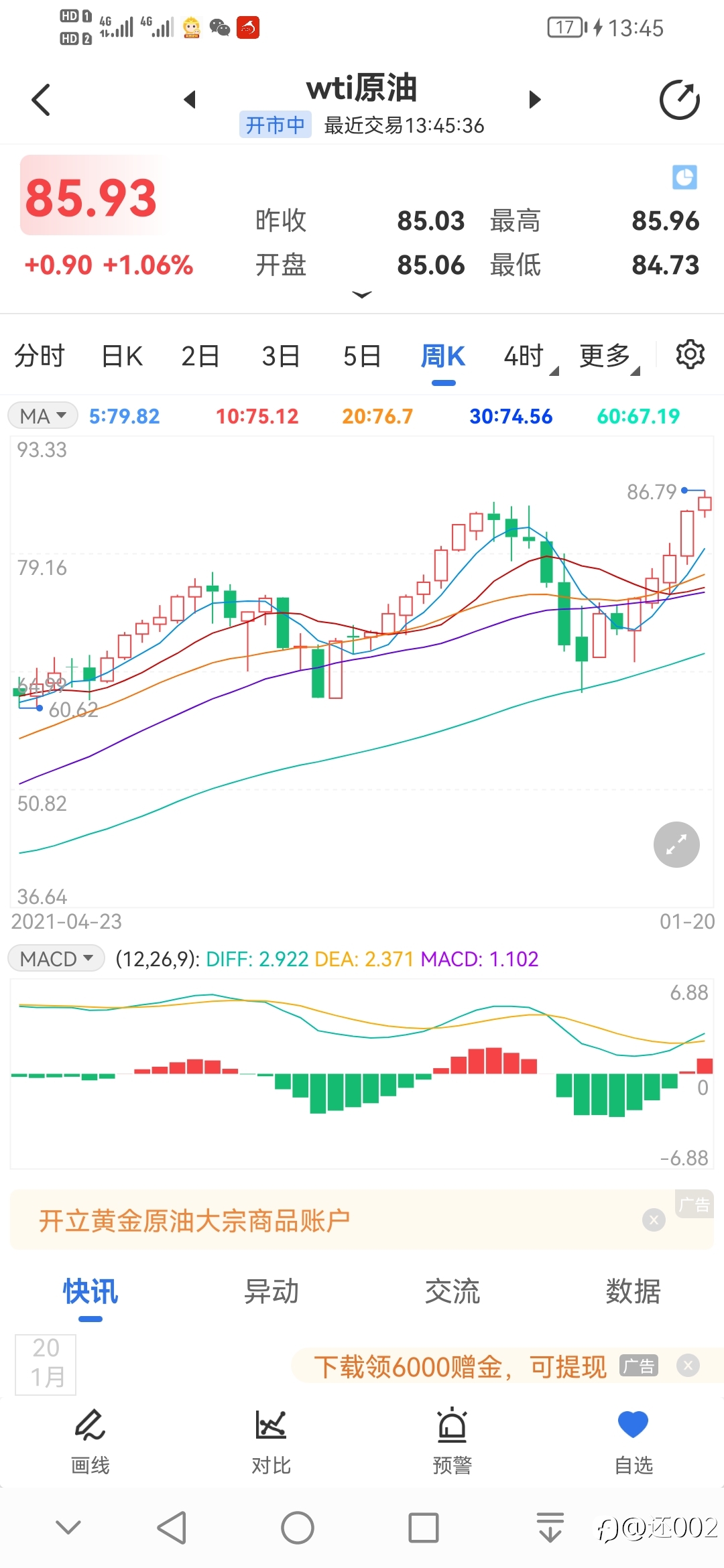Expand more quote details with the chevron

click(x=362, y=295)
